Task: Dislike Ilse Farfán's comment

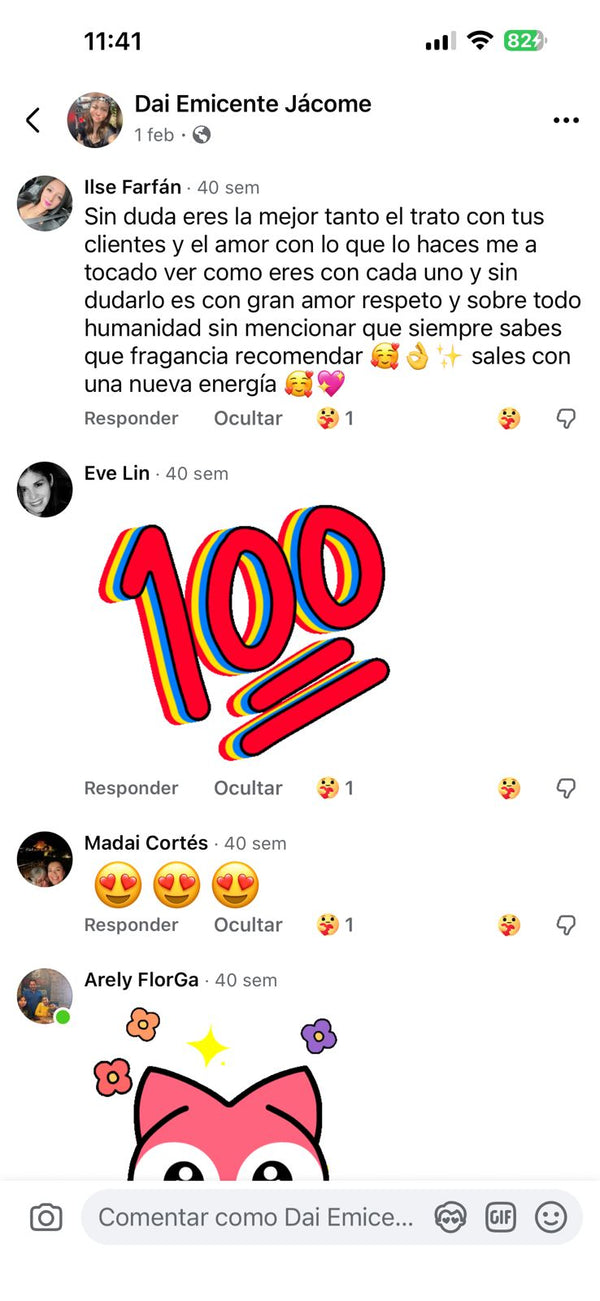Action: point(566,418)
